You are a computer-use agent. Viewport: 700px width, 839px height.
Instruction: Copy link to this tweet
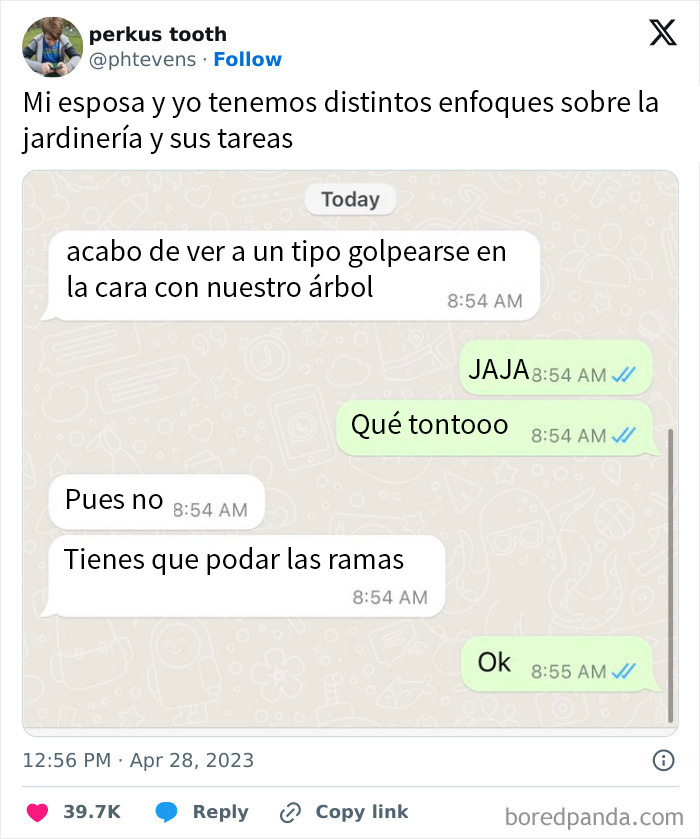pos(344,811)
